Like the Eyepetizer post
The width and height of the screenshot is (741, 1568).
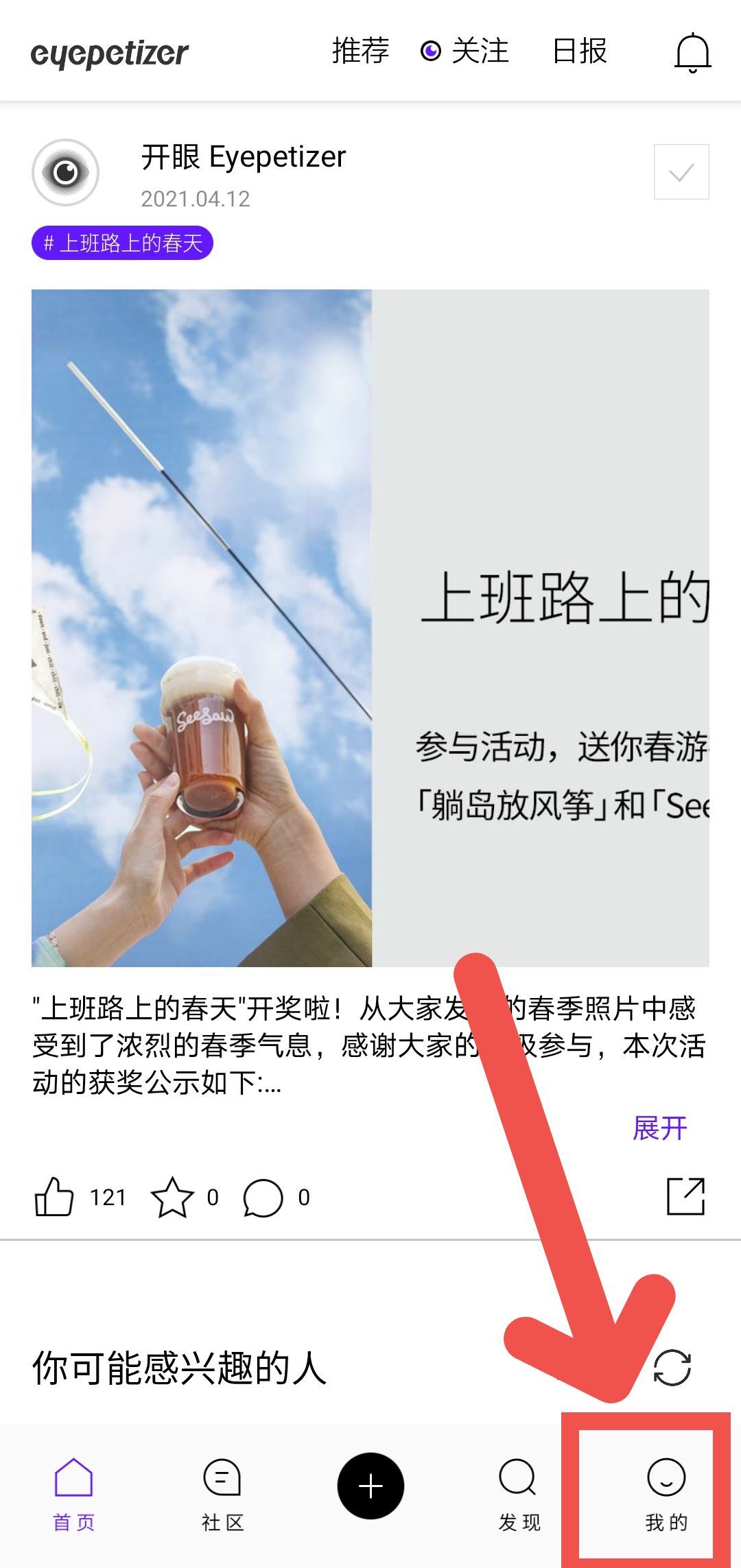pos(54,1197)
